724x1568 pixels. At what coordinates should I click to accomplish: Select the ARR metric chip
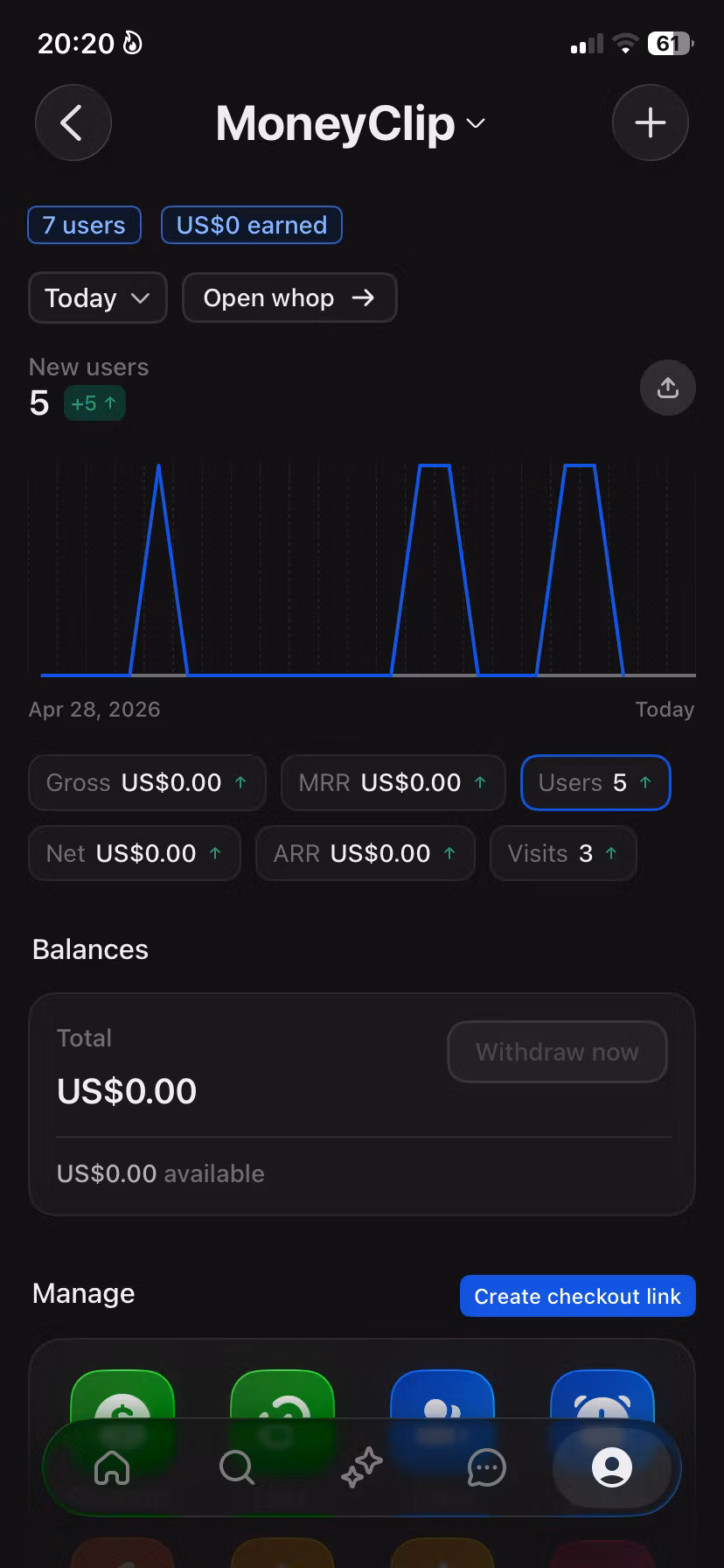(365, 853)
